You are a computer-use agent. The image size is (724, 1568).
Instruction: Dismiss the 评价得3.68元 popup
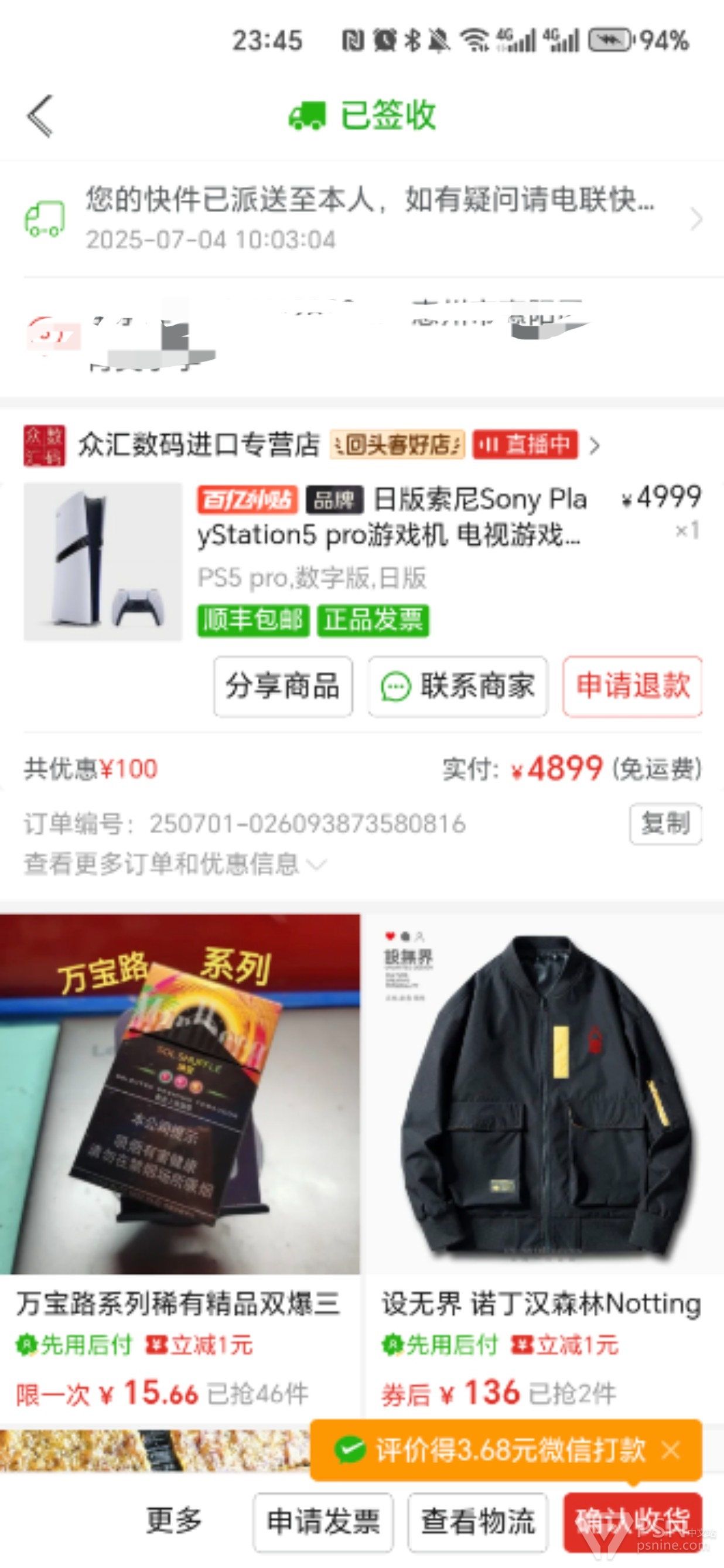pyautogui.click(x=671, y=1450)
